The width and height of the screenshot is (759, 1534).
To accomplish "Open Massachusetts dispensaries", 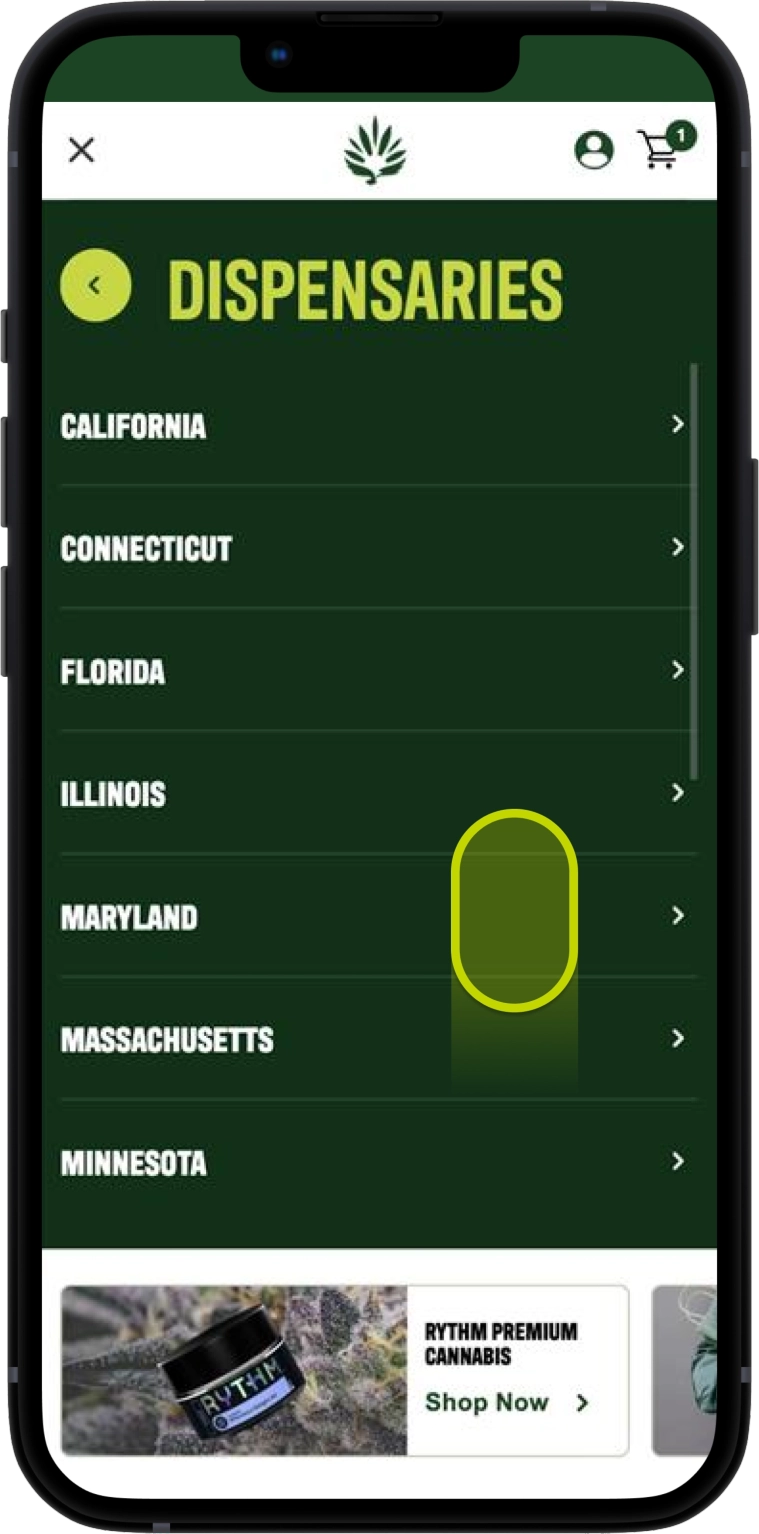I will pyautogui.click(x=372, y=1040).
